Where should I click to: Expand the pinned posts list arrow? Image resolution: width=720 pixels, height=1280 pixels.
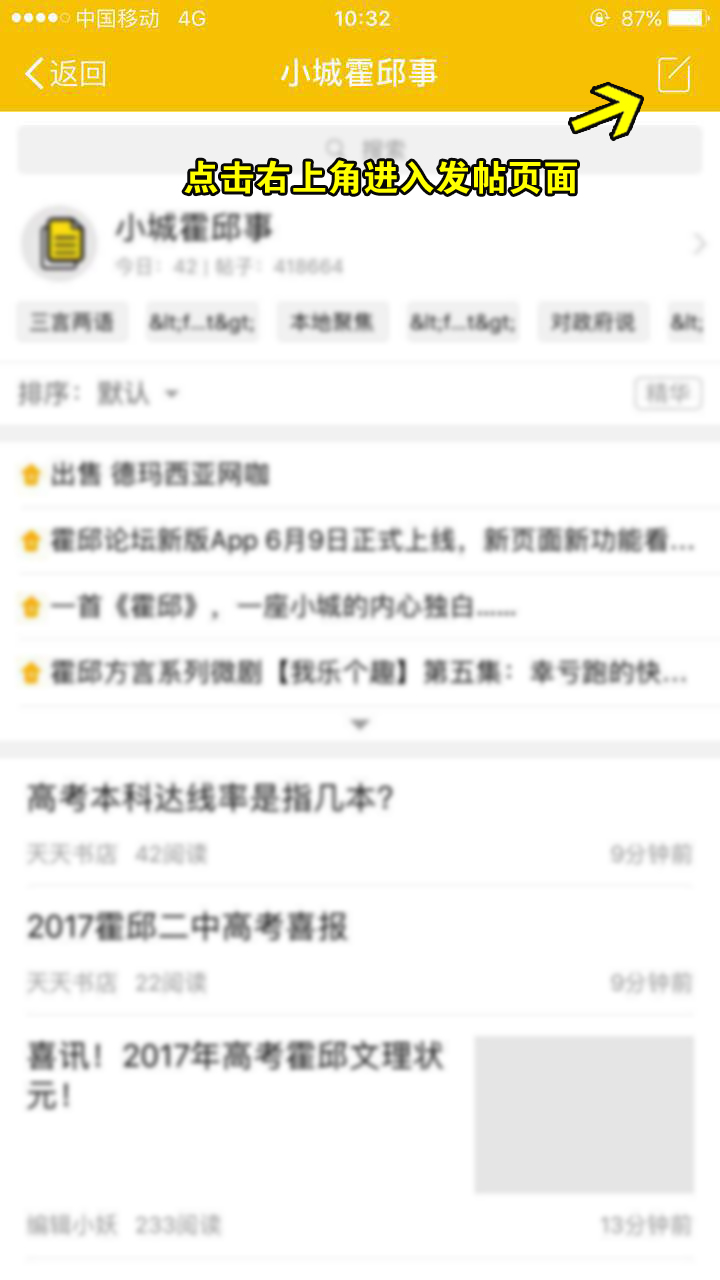pos(360,723)
